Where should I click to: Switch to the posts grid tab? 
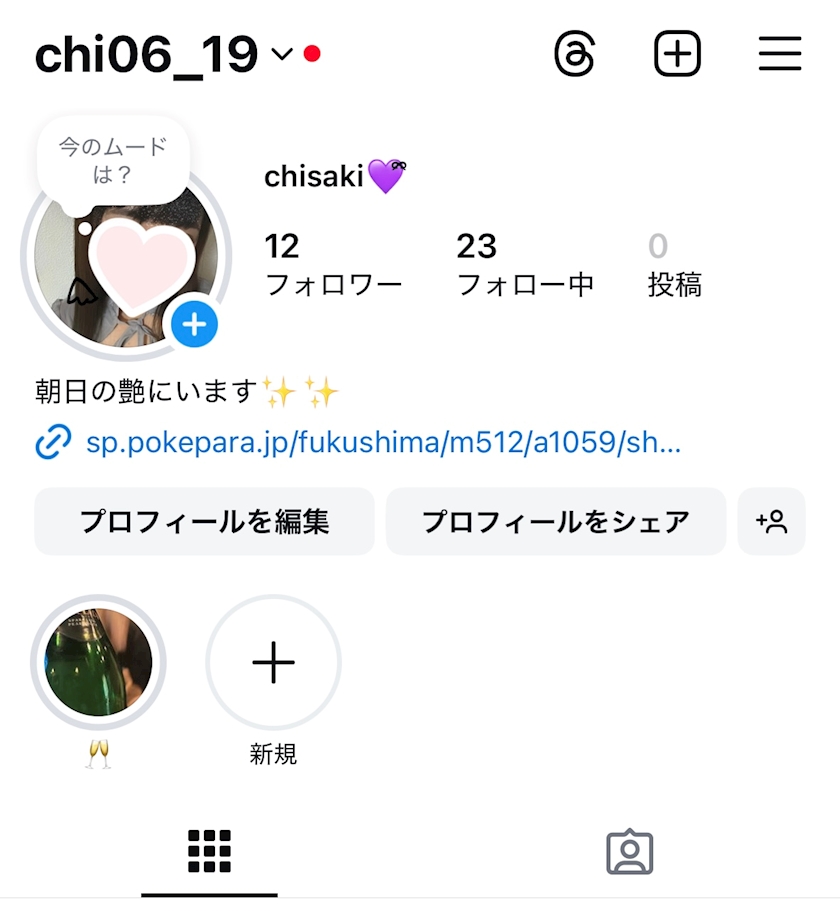[209, 852]
